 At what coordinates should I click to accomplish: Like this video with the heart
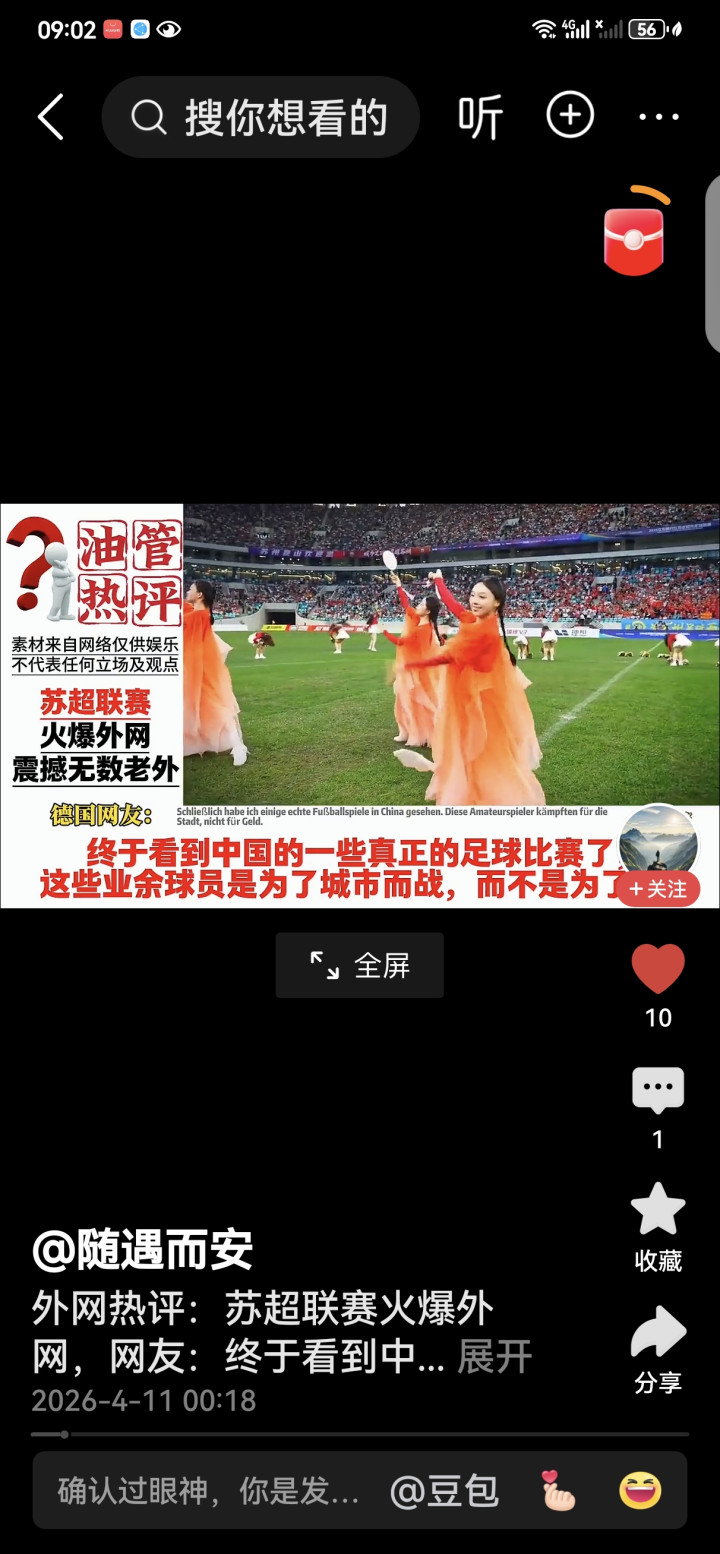coord(658,970)
